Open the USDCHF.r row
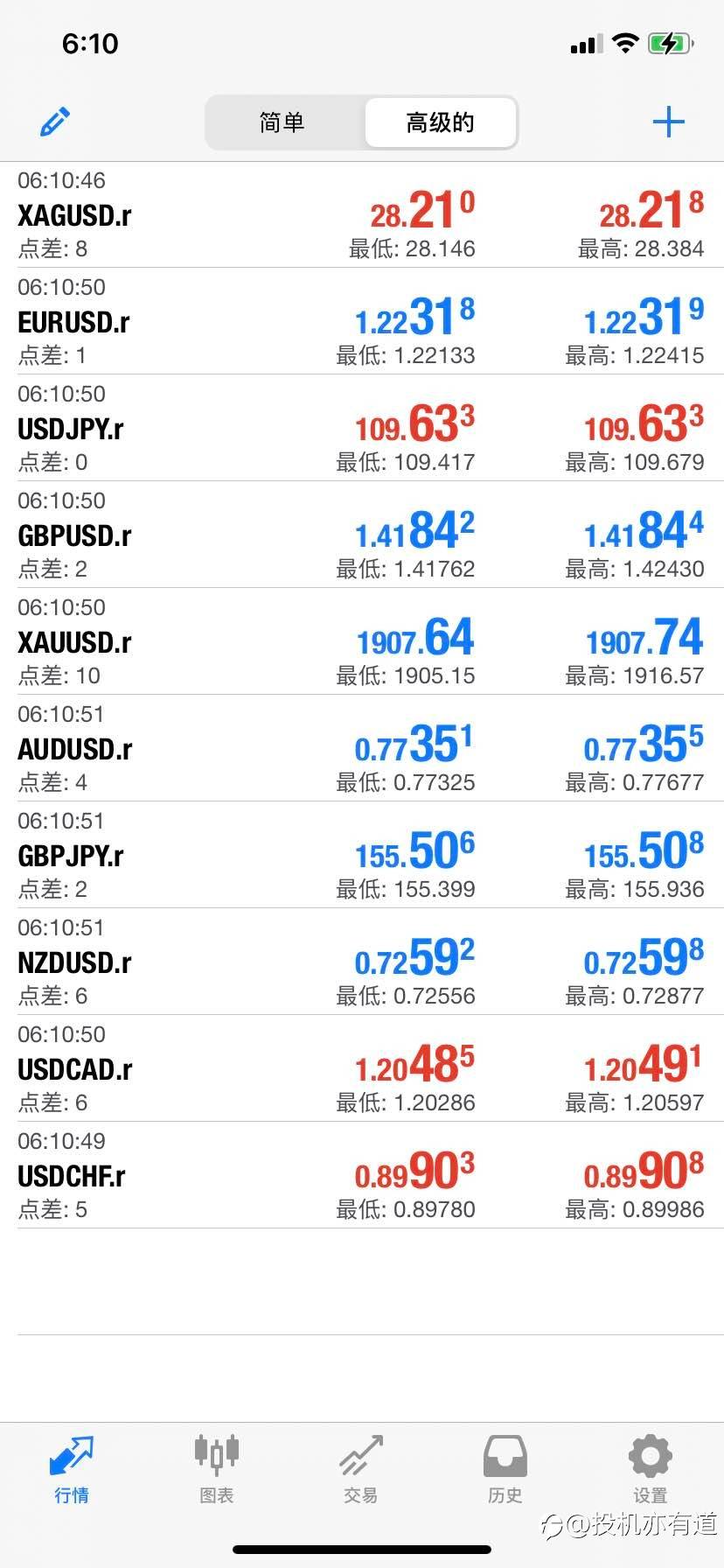The width and height of the screenshot is (724, 1568). point(362,1175)
